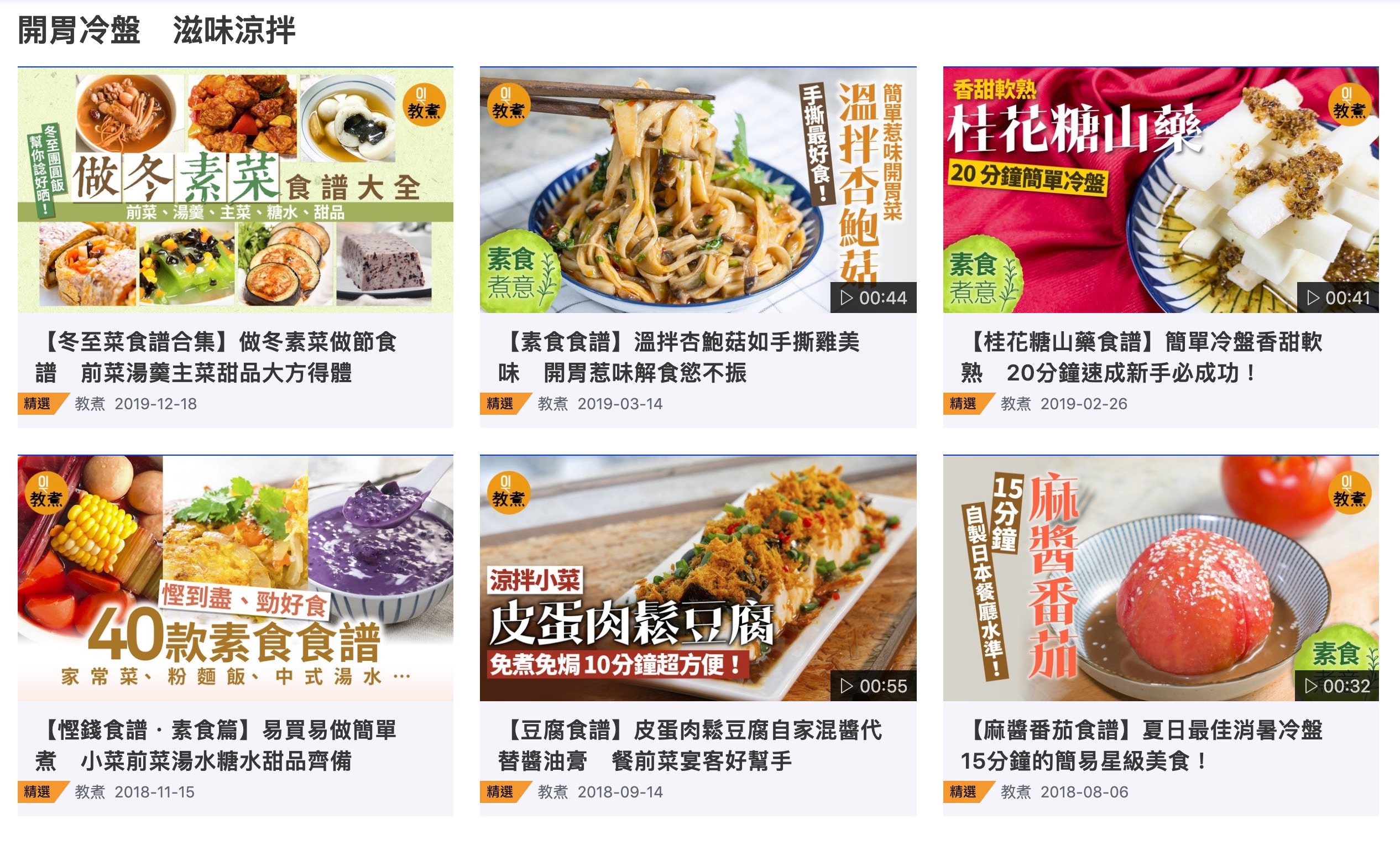Tap headline 【桂花糖山藥食譜】簡單冷盤香甜軟熟

coord(1142,357)
